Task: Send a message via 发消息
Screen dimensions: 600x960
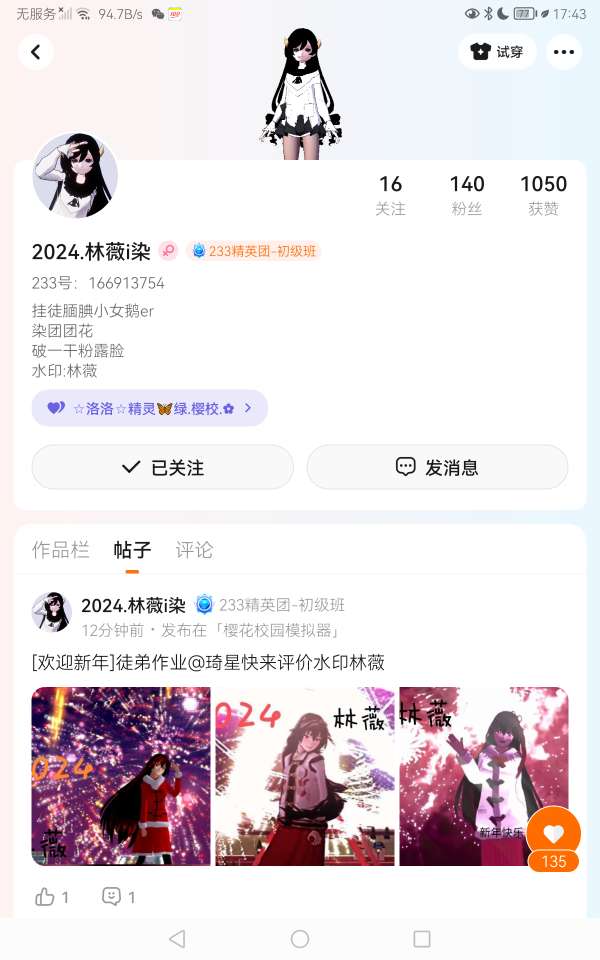Action: (437, 467)
